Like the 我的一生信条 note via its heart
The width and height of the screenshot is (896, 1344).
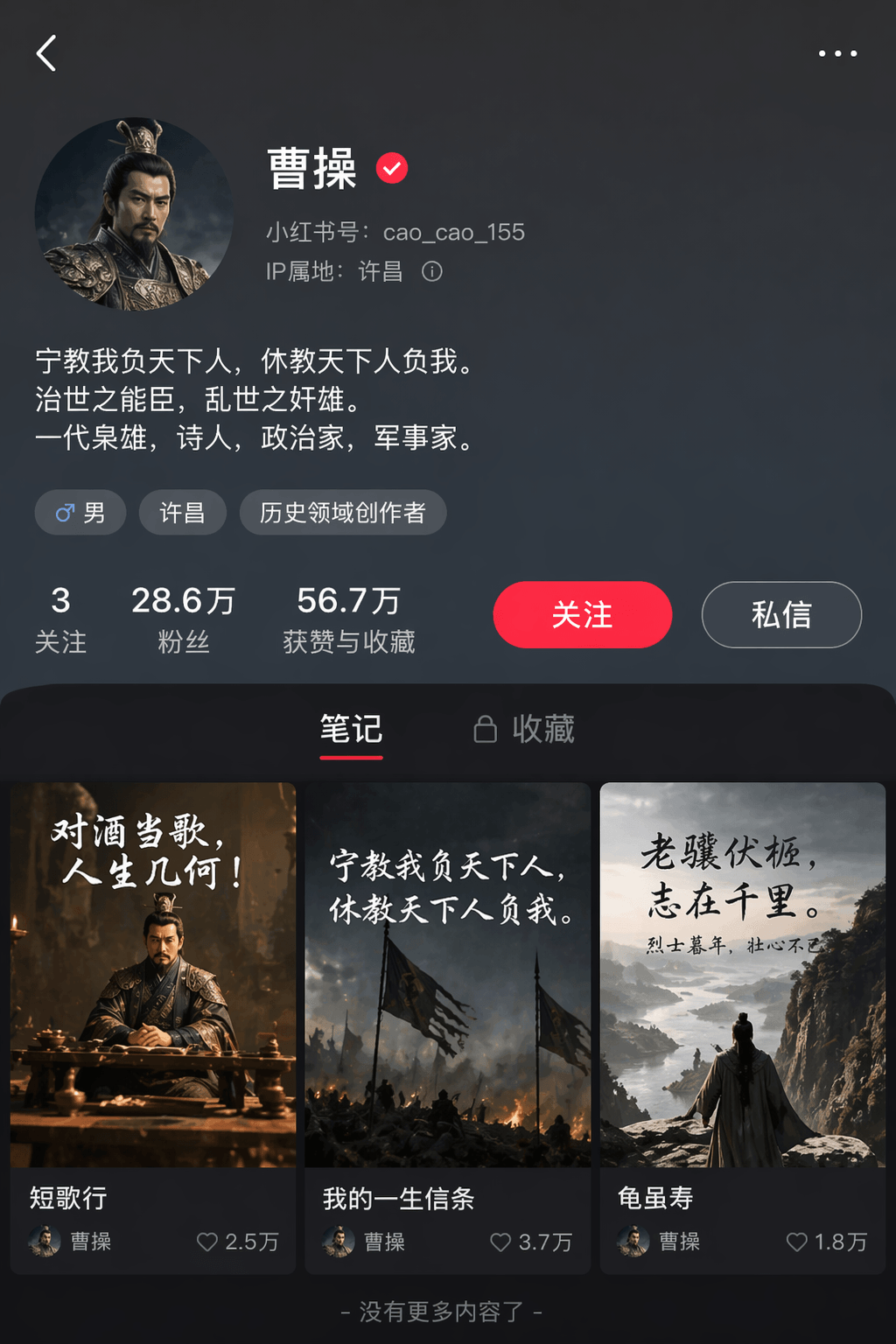(x=500, y=1242)
